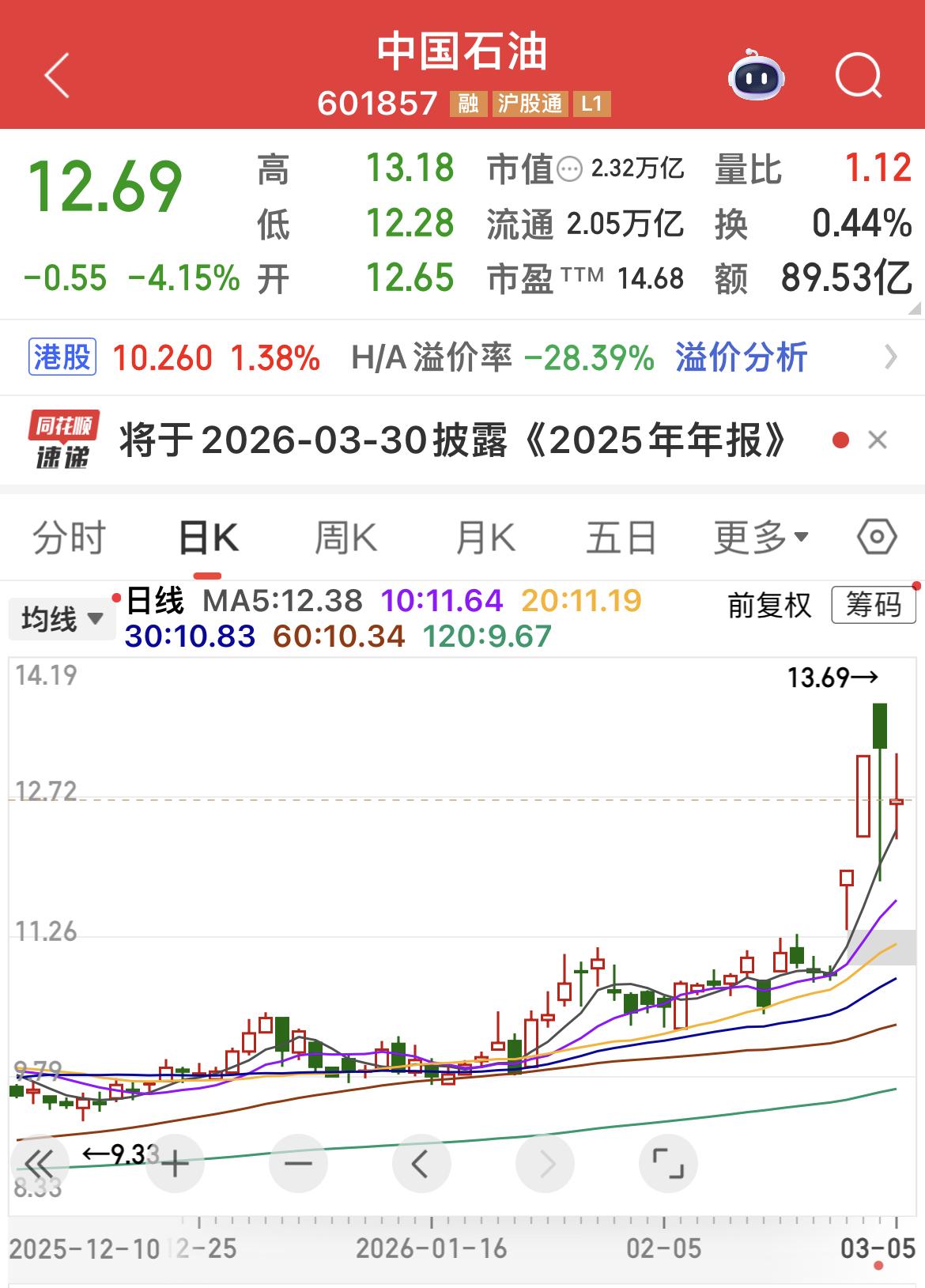Open the 溢价分析 premium analysis link
The image size is (925, 1288).
pyautogui.click(x=740, y=357)
